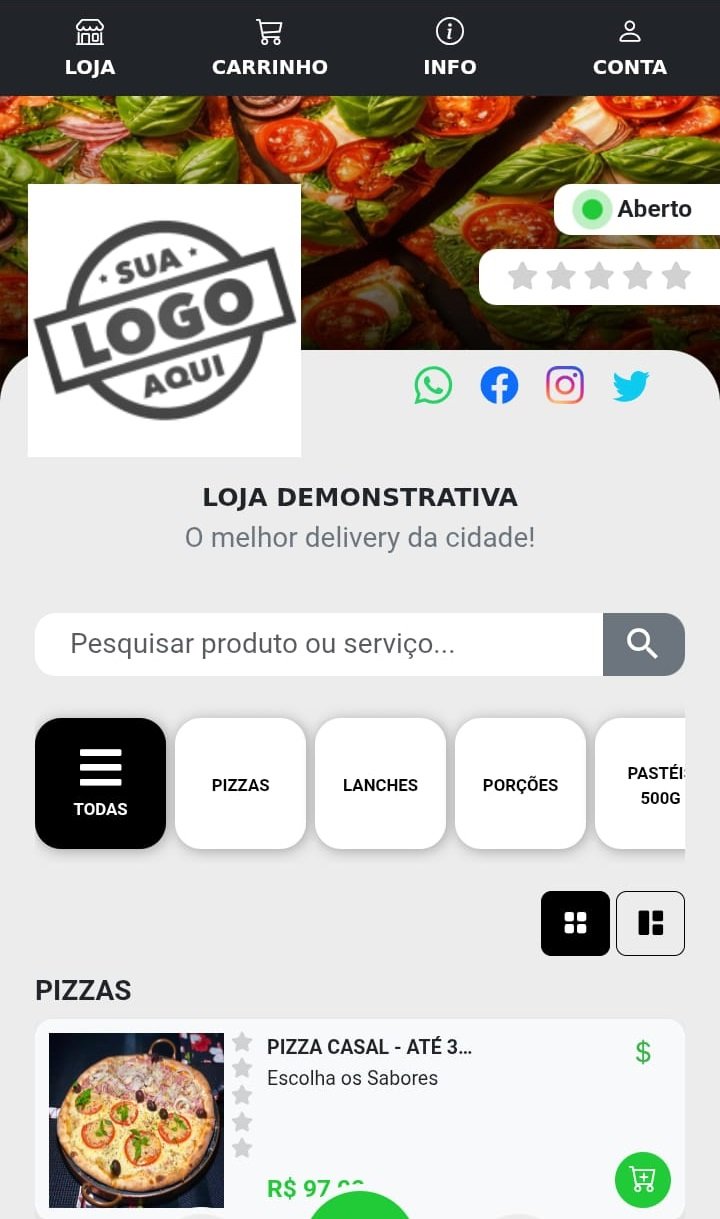This screenshot has width=720, height=1219.
Task: Select the Pastéis 500G category
Action: pyautogui.click(x=645, y=784)
